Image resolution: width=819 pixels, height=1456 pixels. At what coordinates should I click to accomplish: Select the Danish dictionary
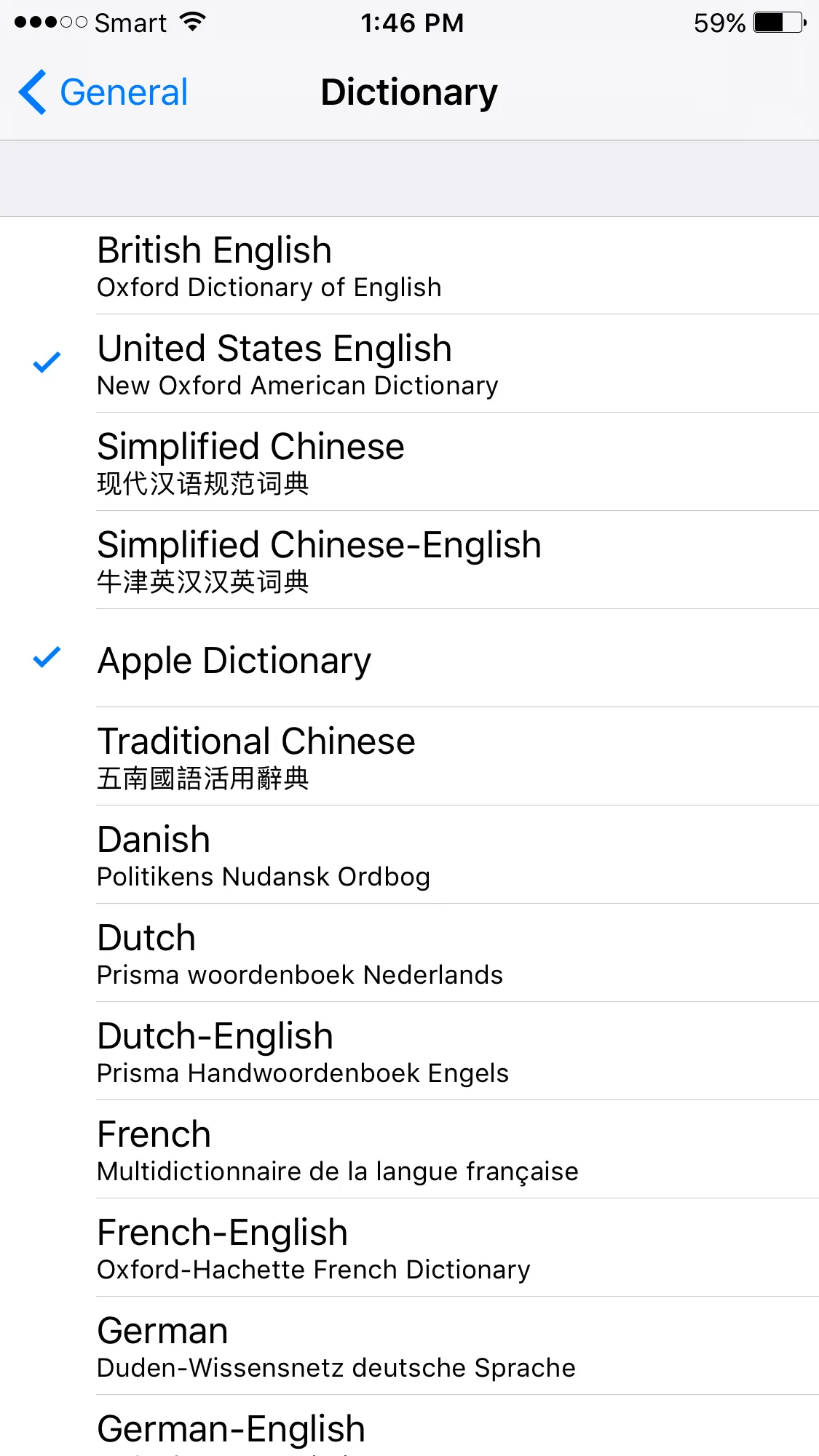pyautogui.click(x=409, y=855)
